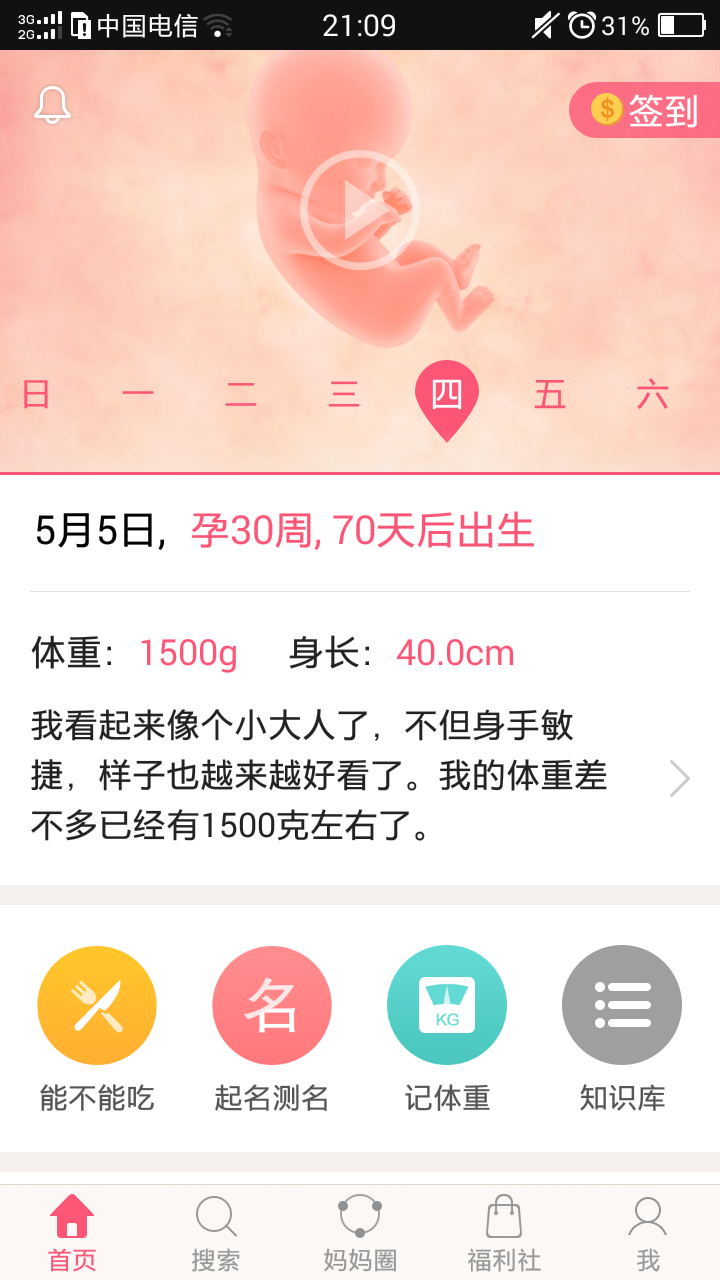
Task: Switch to the 福利社 tab
Action: (504, 1233)
